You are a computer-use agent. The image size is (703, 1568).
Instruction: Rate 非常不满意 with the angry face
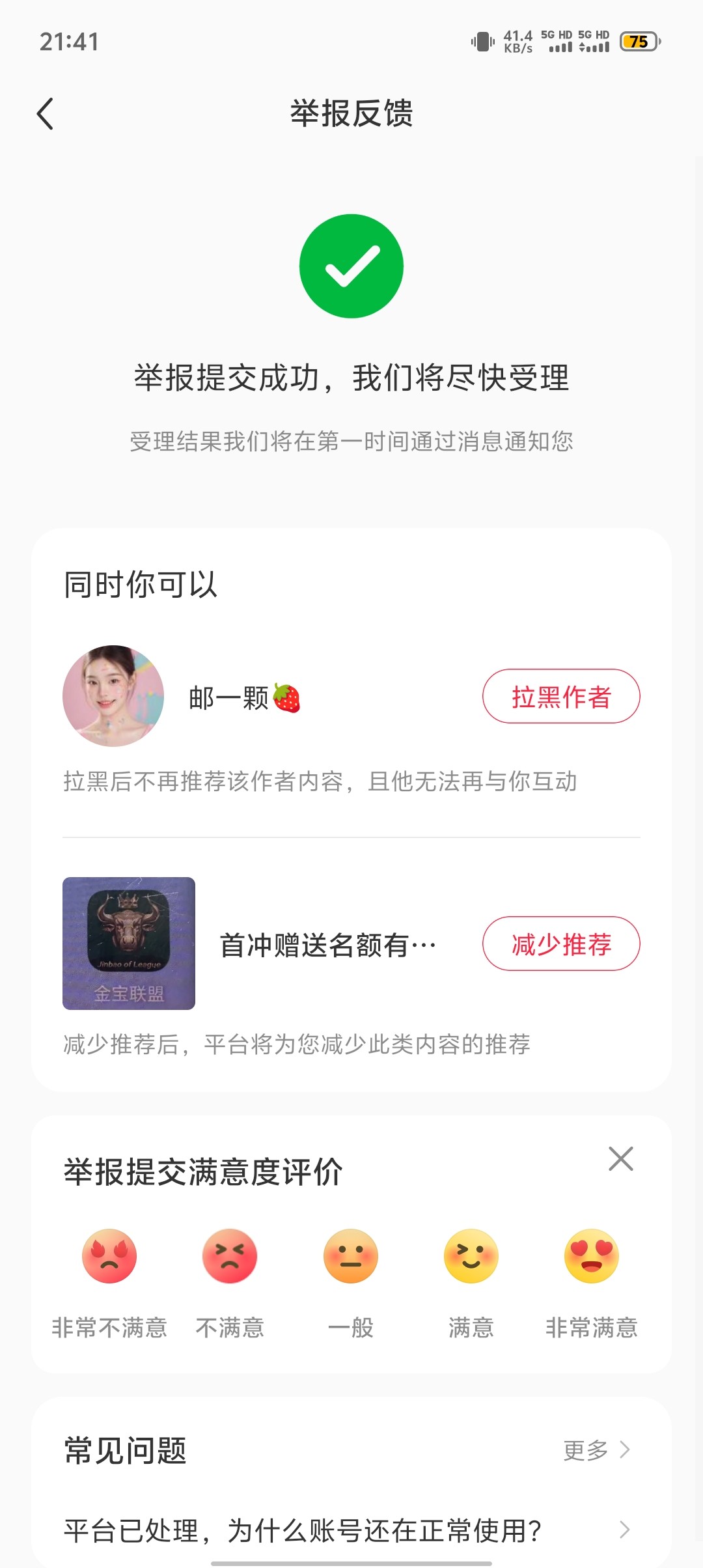[x=109, y=1256]
